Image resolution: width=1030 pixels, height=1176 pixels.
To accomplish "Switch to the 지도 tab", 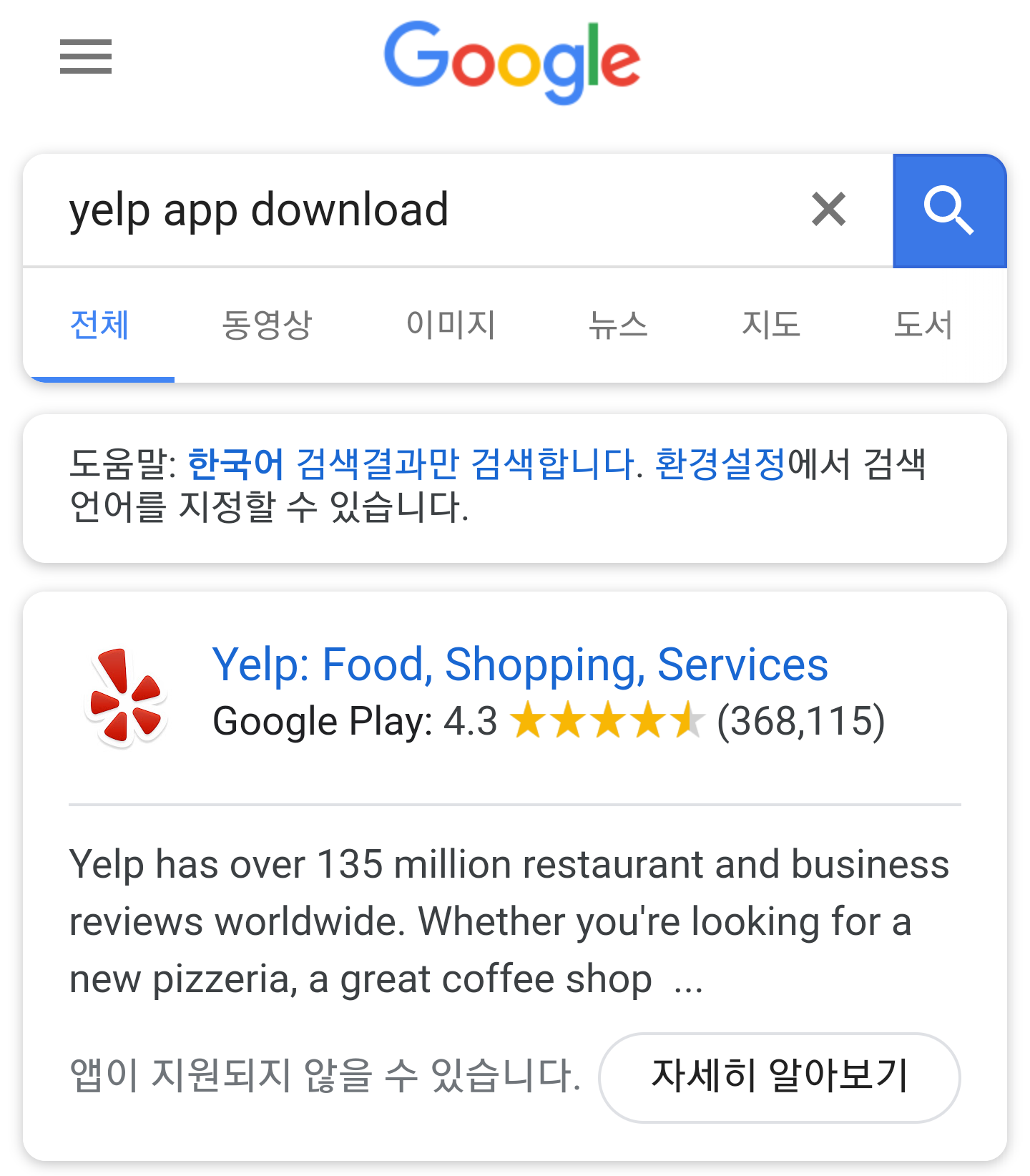I will click(x=770, y=325).
